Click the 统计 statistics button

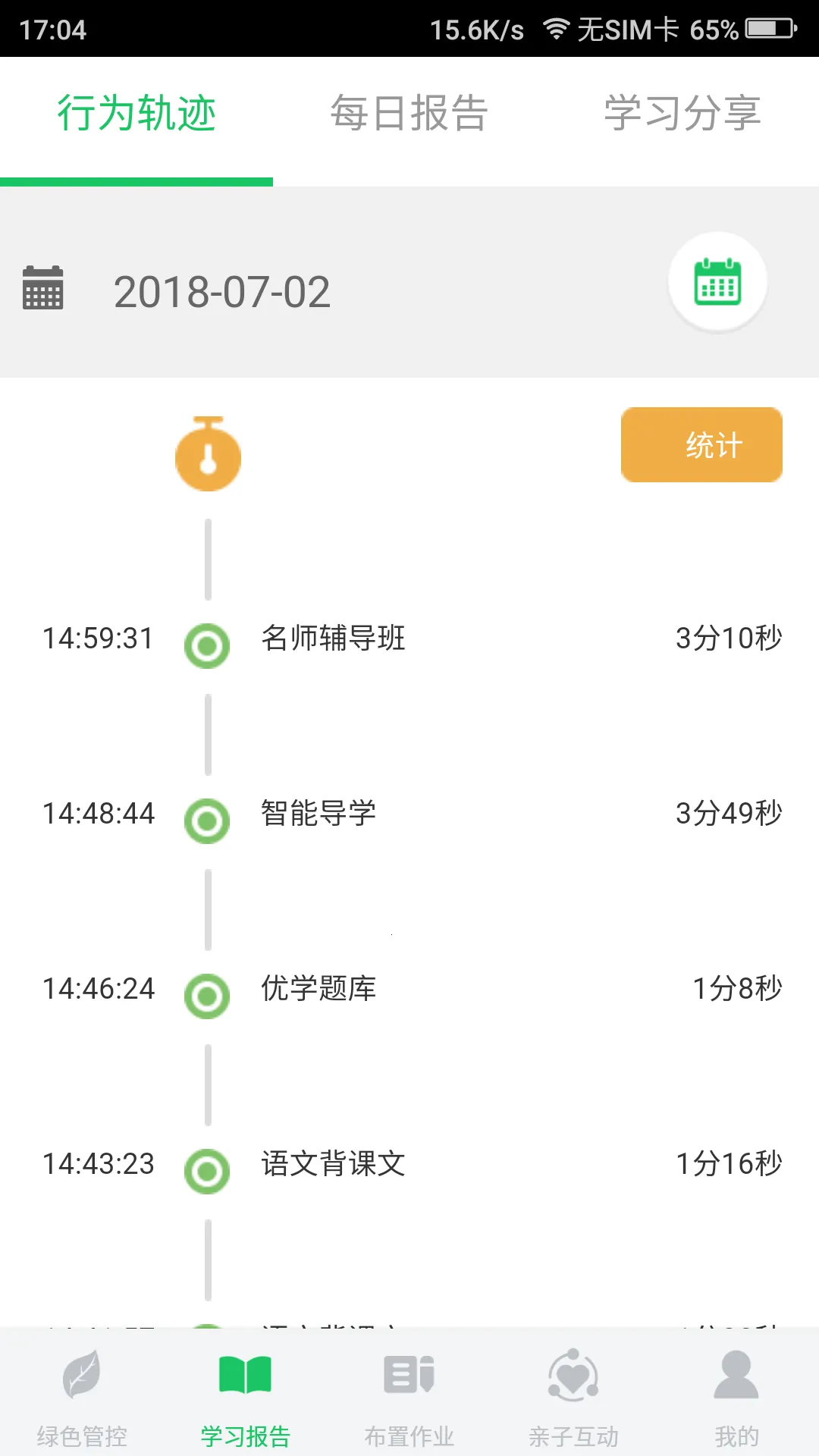point(701,444)
